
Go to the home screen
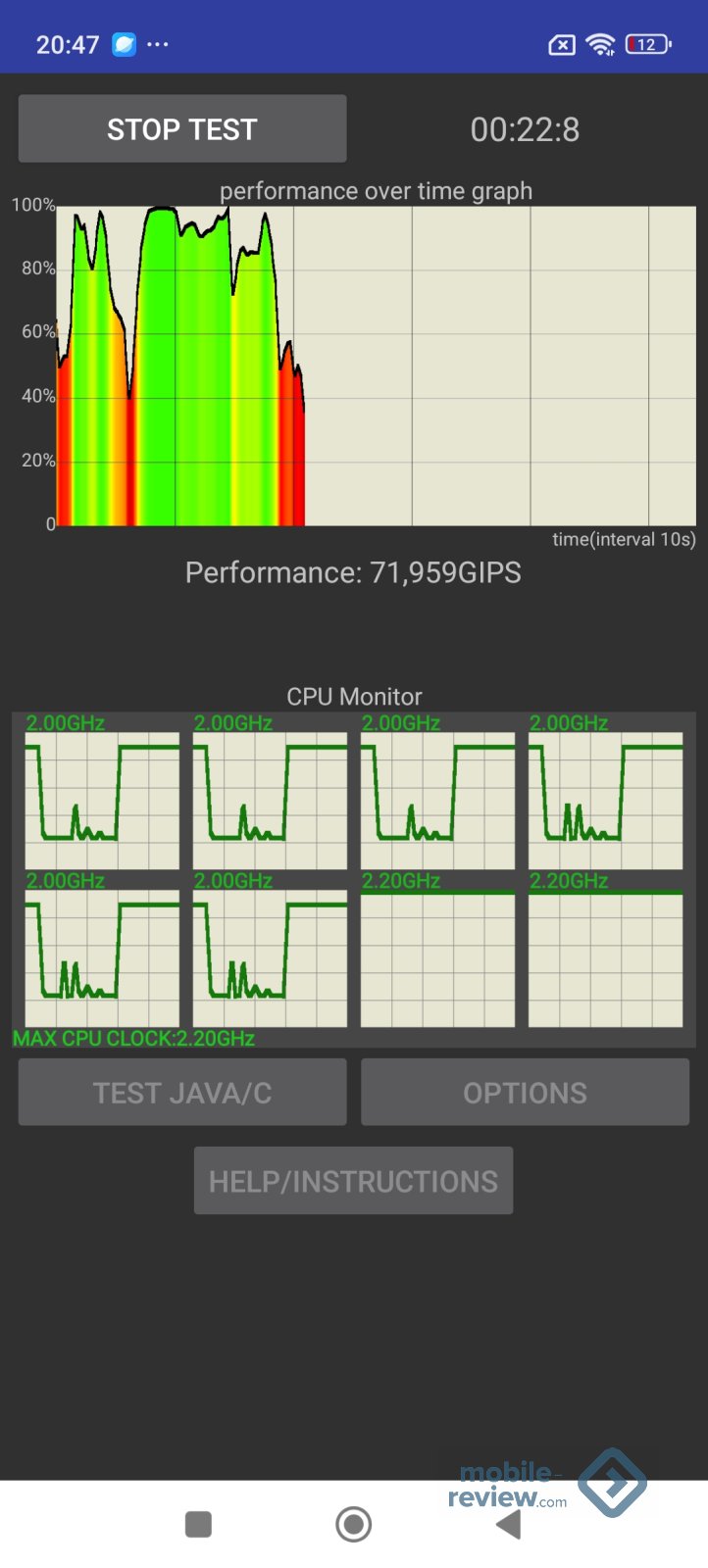click(x=353, y=1524)
